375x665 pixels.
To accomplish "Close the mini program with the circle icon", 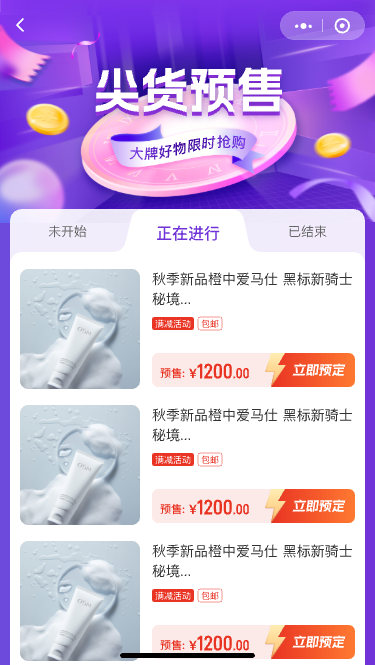I will (342, 26).
